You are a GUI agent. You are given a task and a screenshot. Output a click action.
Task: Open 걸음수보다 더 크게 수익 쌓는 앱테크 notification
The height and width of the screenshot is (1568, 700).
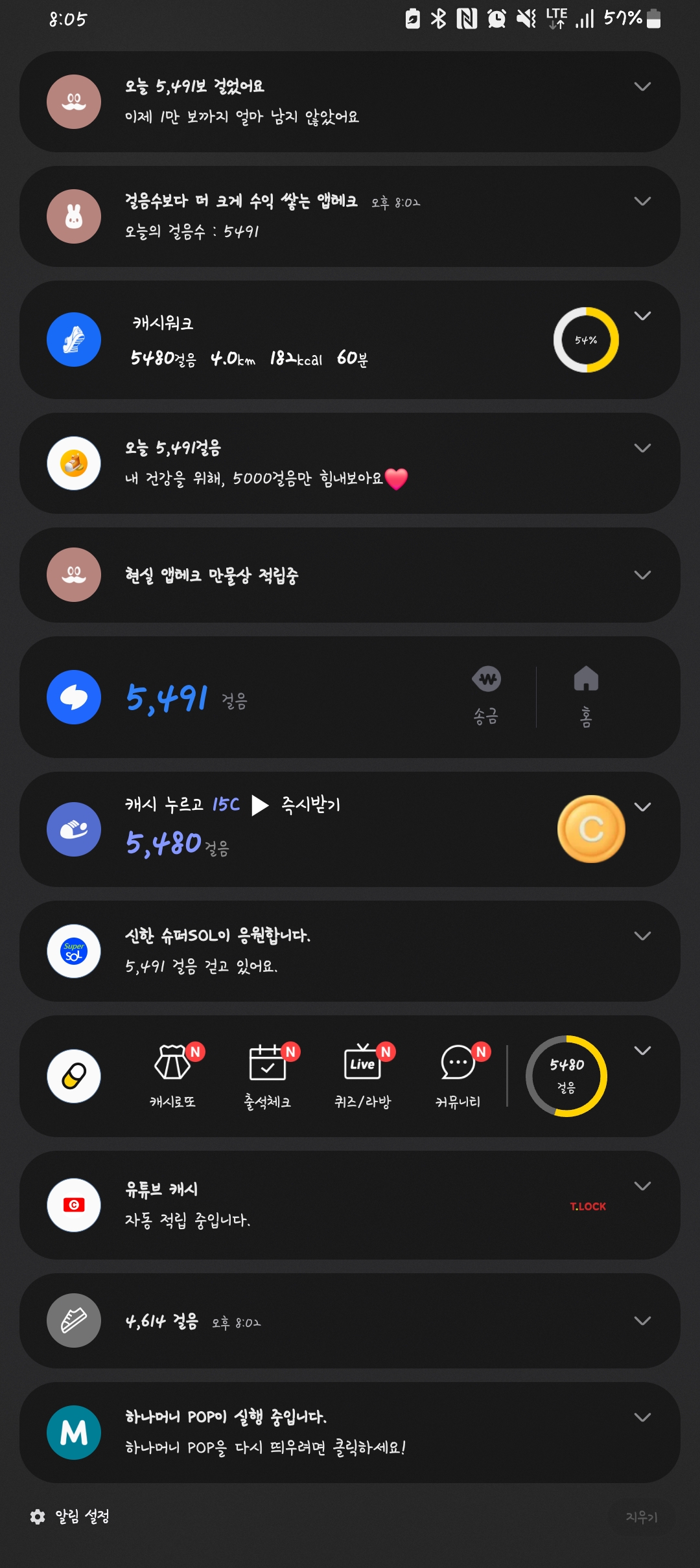[x=324, y=216]
